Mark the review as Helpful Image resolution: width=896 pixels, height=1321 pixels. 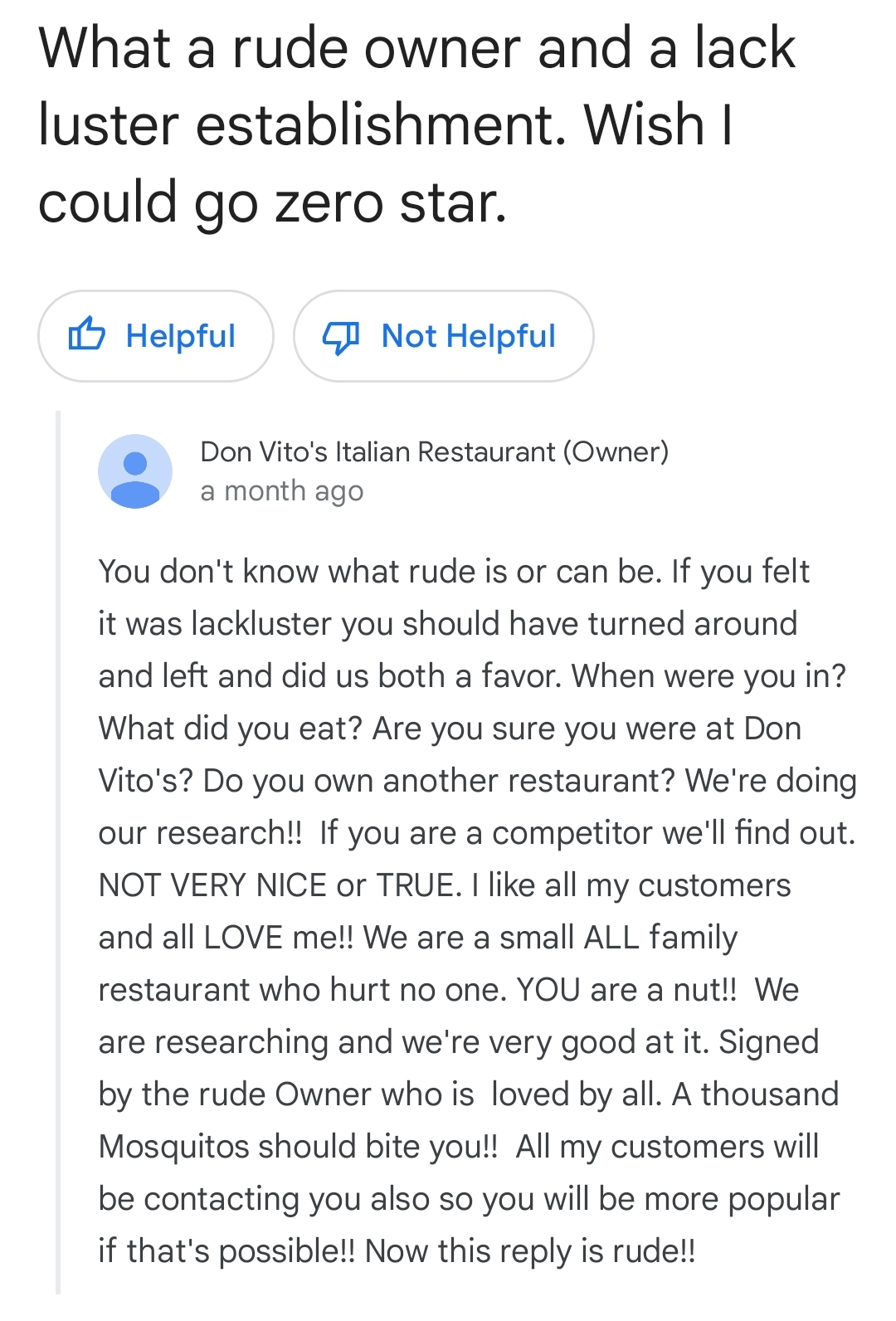(155, 336)
